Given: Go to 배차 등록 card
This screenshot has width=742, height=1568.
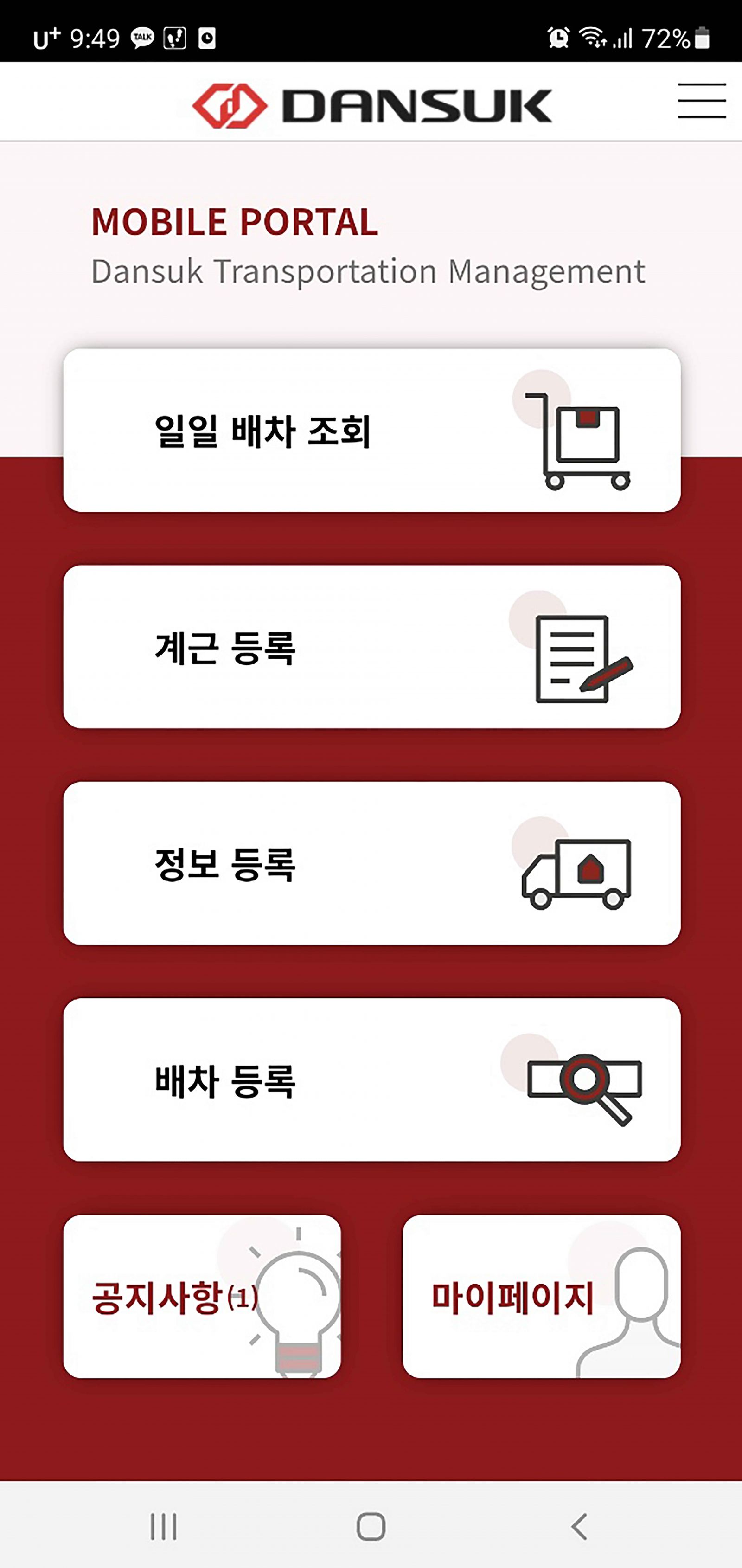Looking at the screenshot, I should pos(371,1080).
